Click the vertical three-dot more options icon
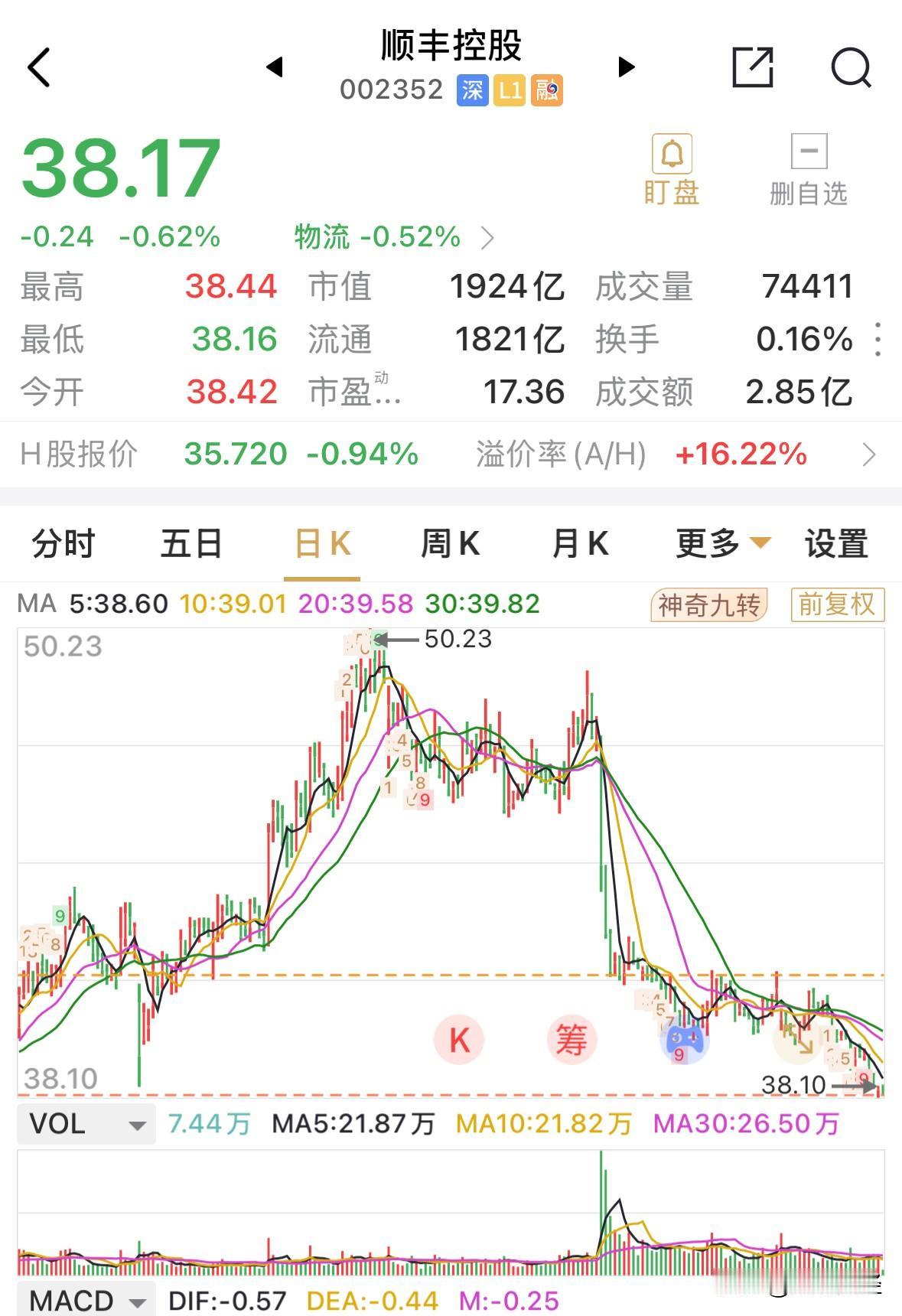This screenshot has height=1316, width=902. pyautogui.click(x=878, y=340)
